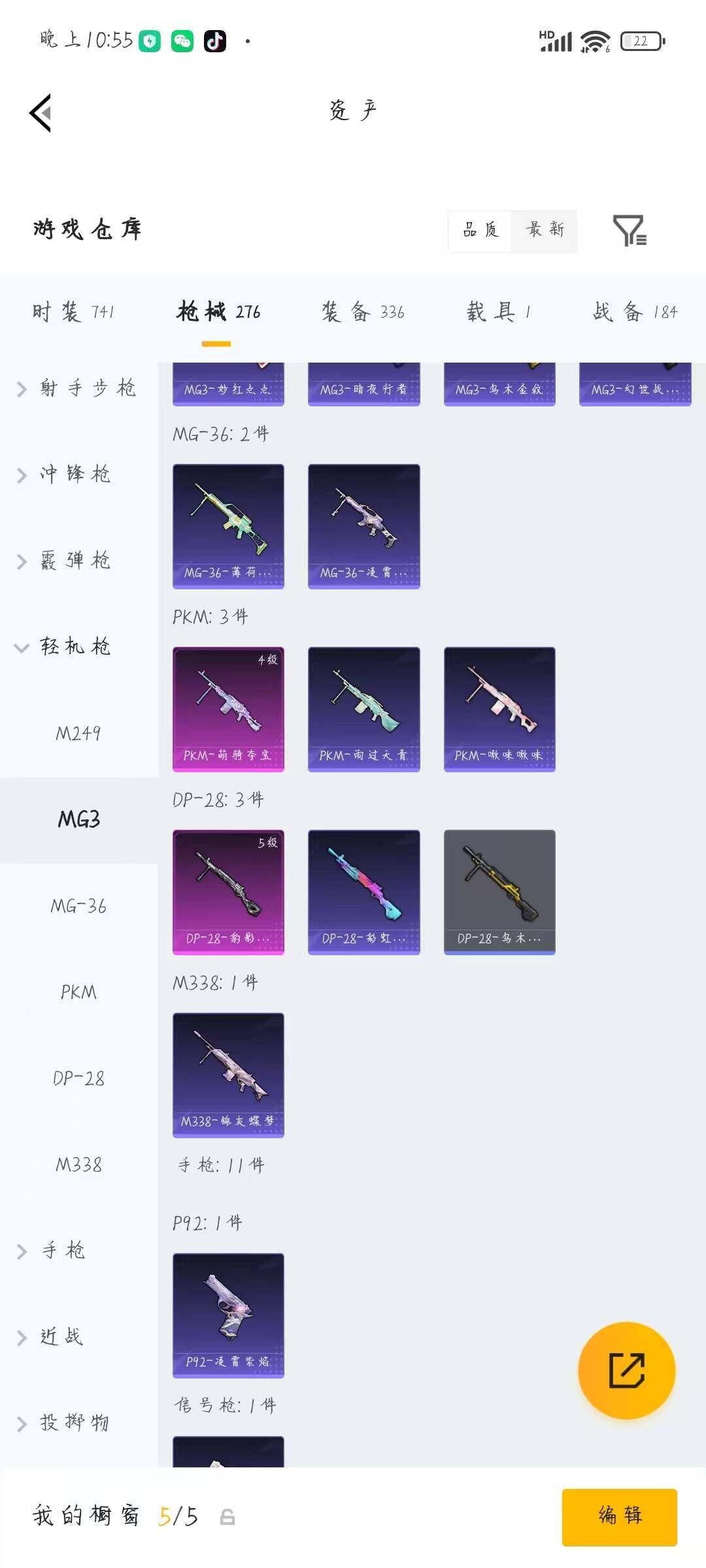Jump to the DP-28 subcategory
Image resolution: width=706 pixels, height=1568 pixels.
coord(78,1078)
